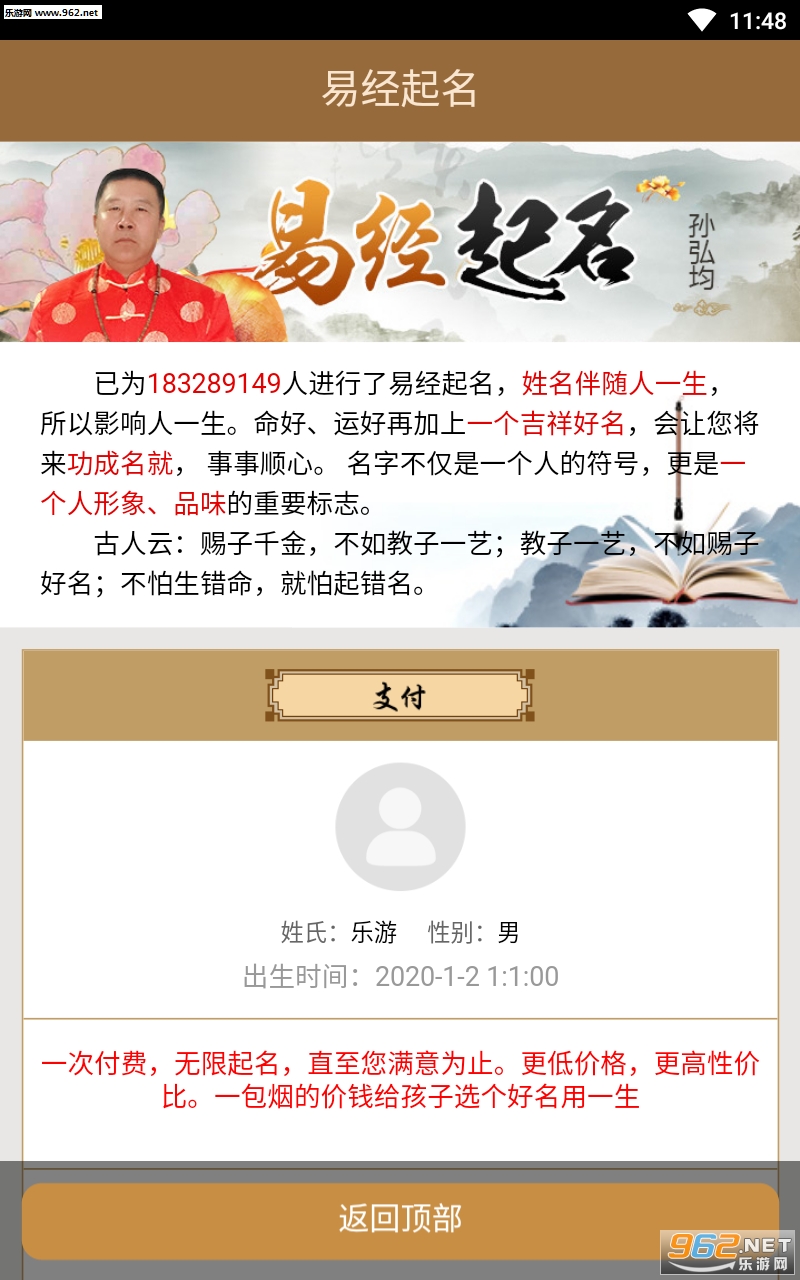This screenshot has height=1280, width=800.
Task: Tap the 返回顶部 button
Action: (400, 1219)
